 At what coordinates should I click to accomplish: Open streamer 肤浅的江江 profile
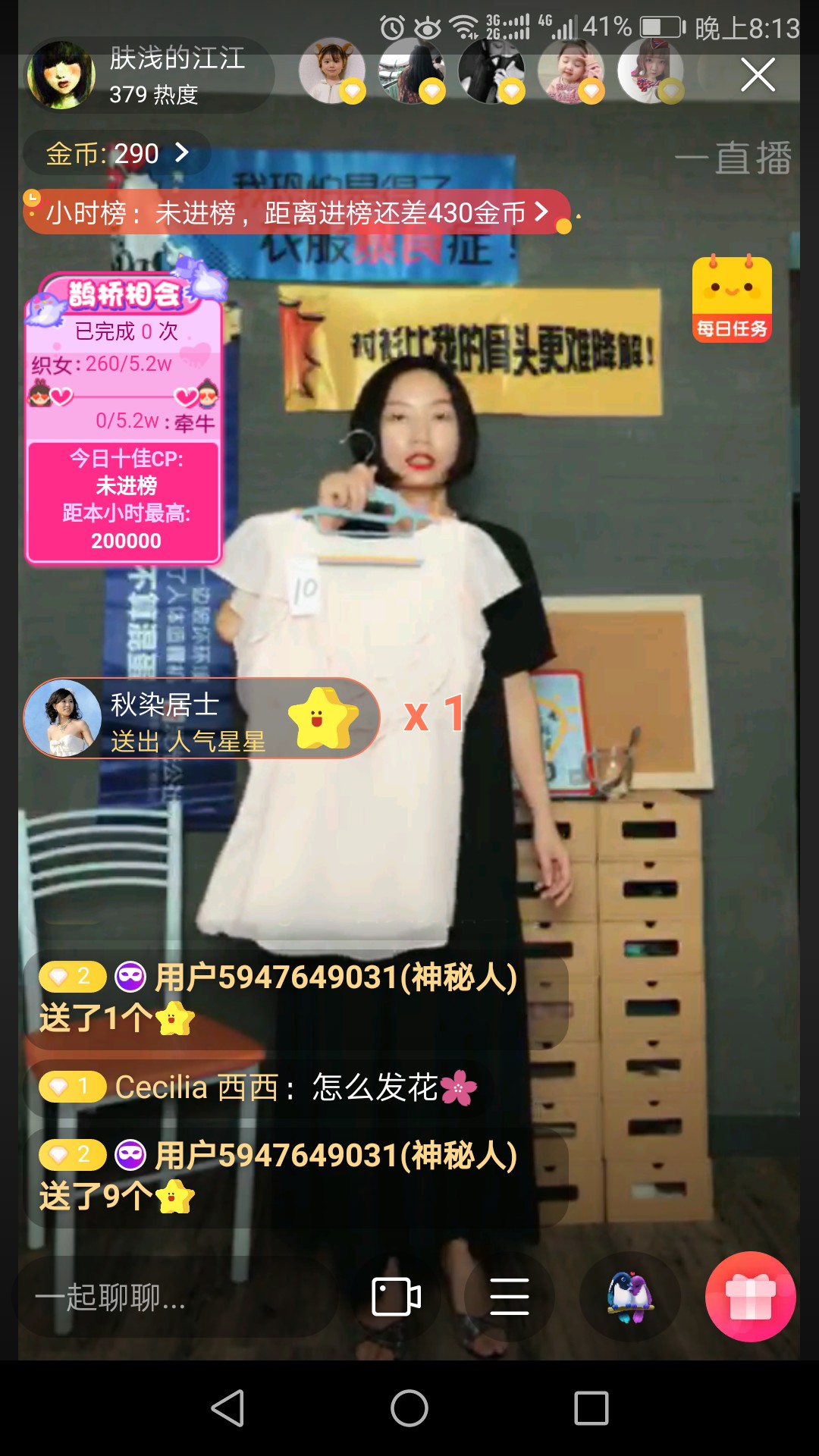point(62,75)
